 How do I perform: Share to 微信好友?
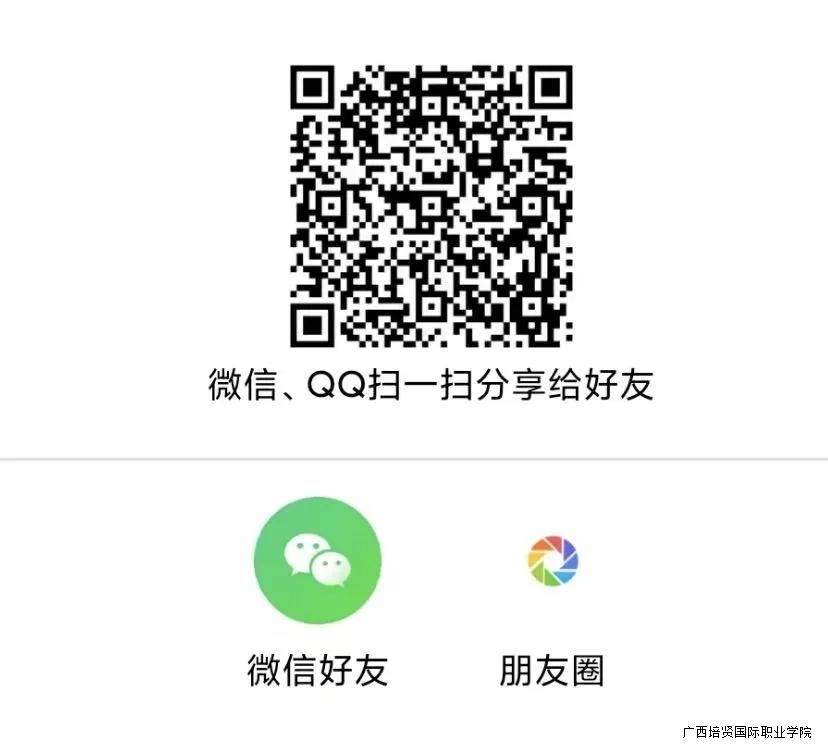point(317,561)
